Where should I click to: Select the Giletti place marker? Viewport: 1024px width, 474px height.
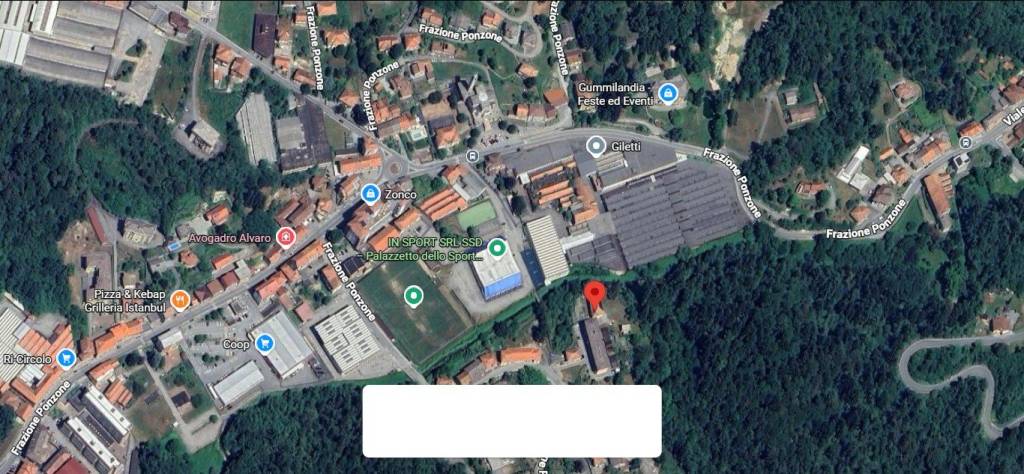coord(596,147)
